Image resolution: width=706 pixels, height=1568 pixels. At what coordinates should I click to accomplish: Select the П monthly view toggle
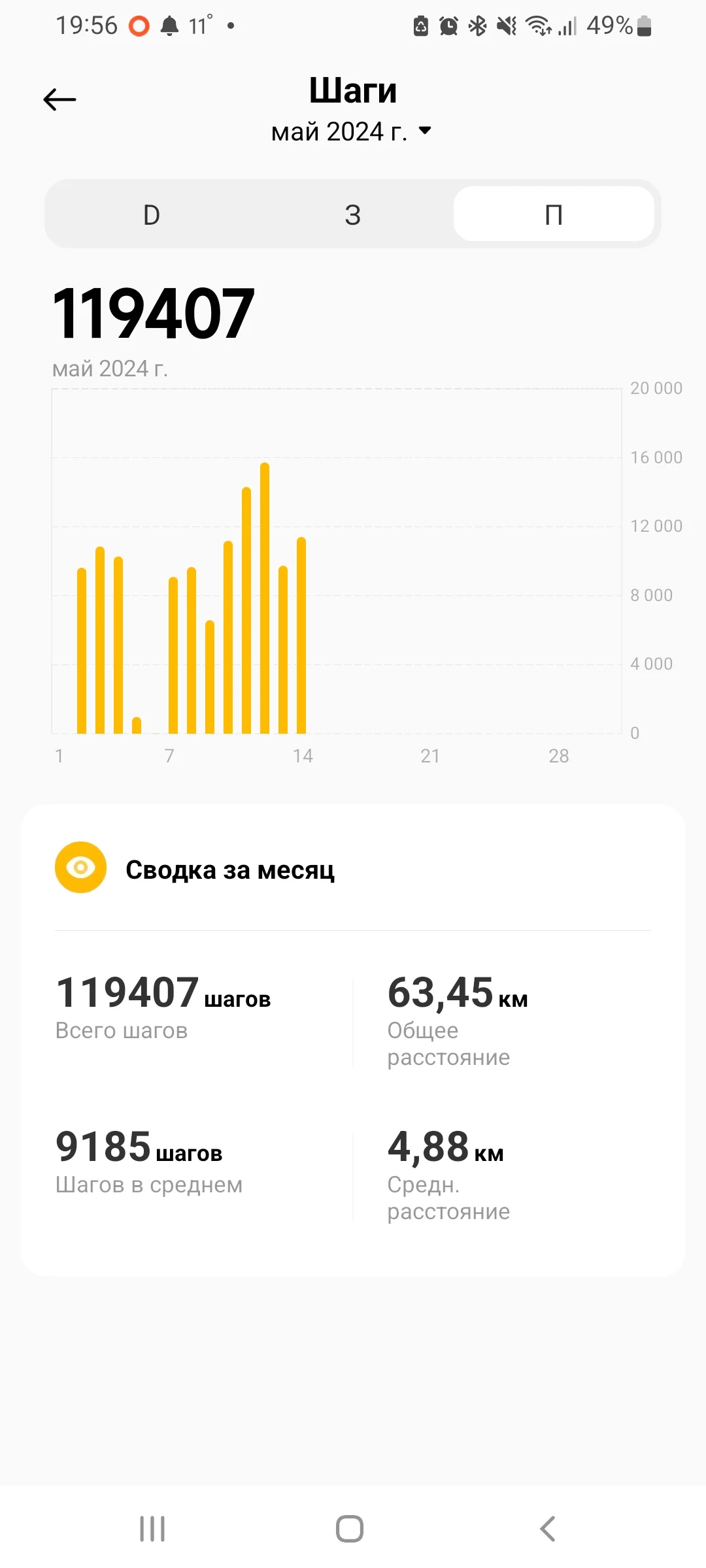pos(554,214)
